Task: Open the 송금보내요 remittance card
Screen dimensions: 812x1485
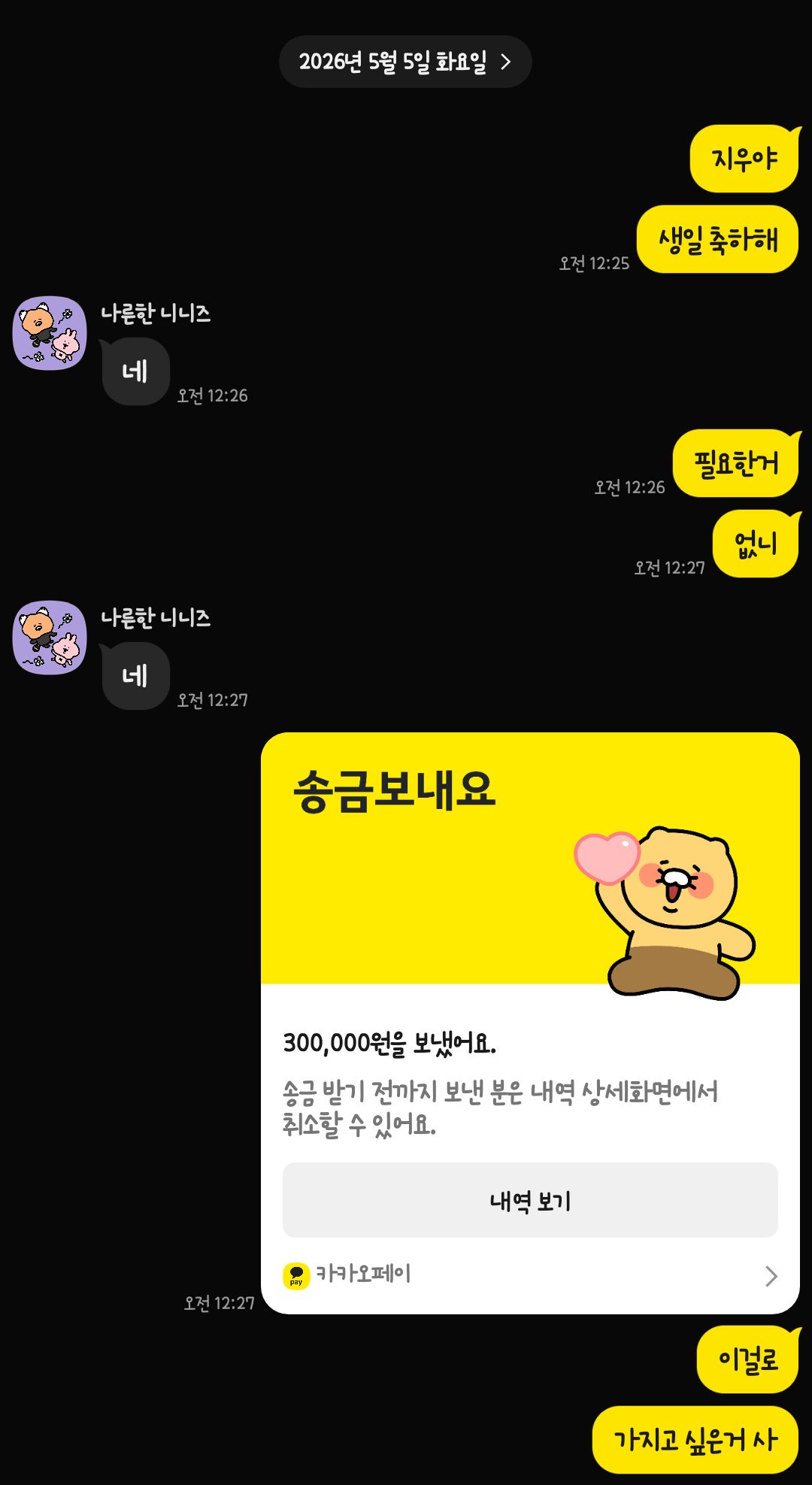Action: point(530,1023)
